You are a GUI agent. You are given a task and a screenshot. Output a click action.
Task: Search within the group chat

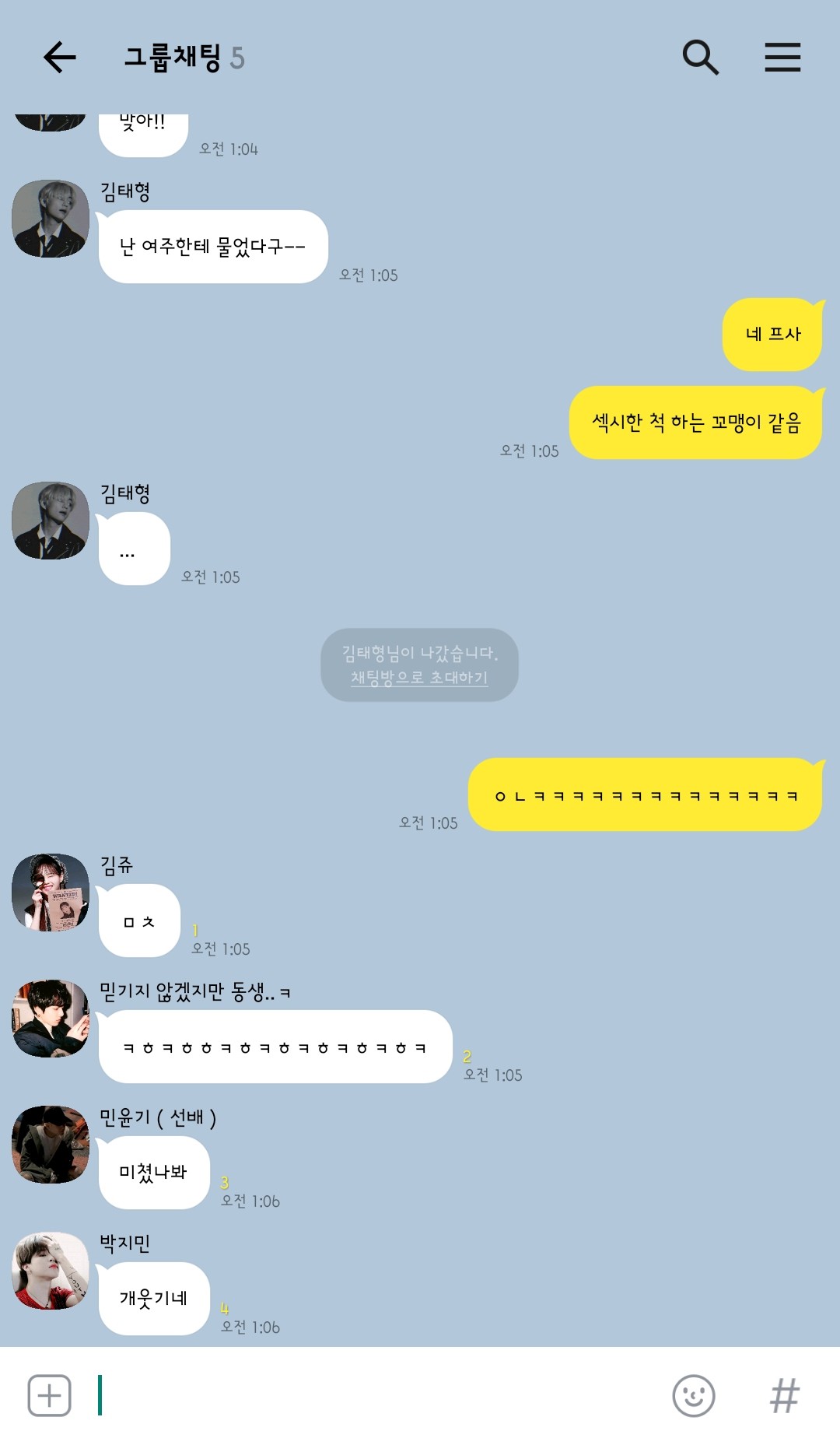(700, 58)
